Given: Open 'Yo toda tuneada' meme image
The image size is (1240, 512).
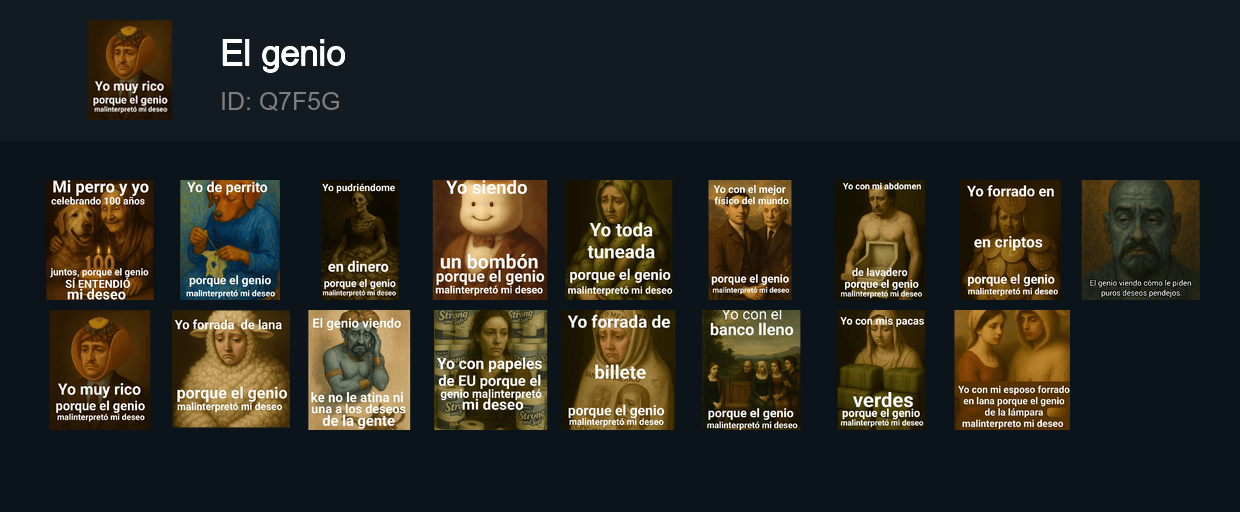Looking at the screenshot, I should 619,240.
